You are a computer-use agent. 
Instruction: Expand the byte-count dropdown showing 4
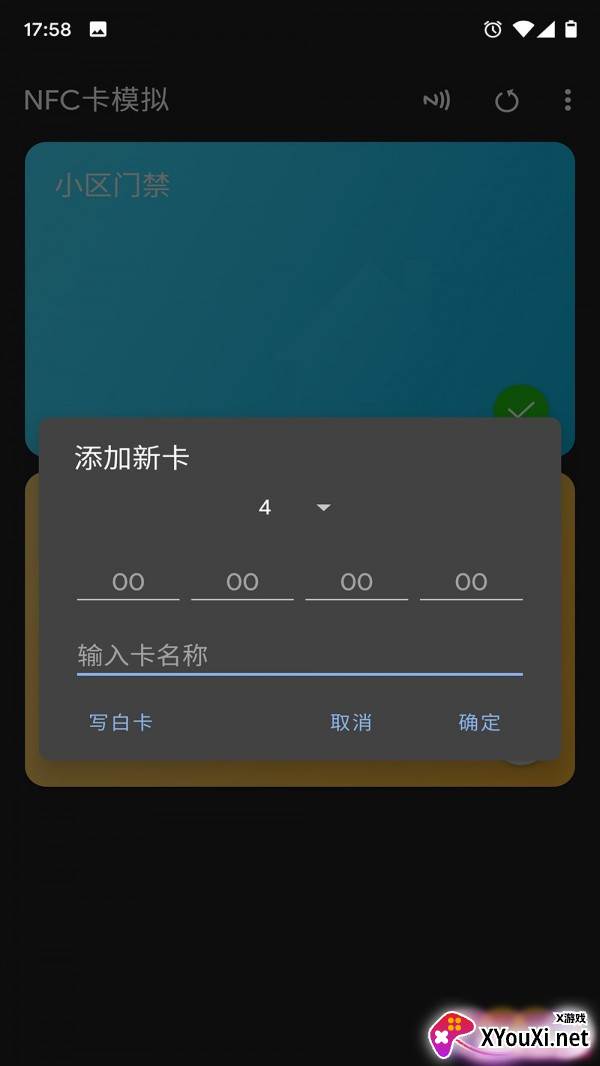tap(295, 508)
